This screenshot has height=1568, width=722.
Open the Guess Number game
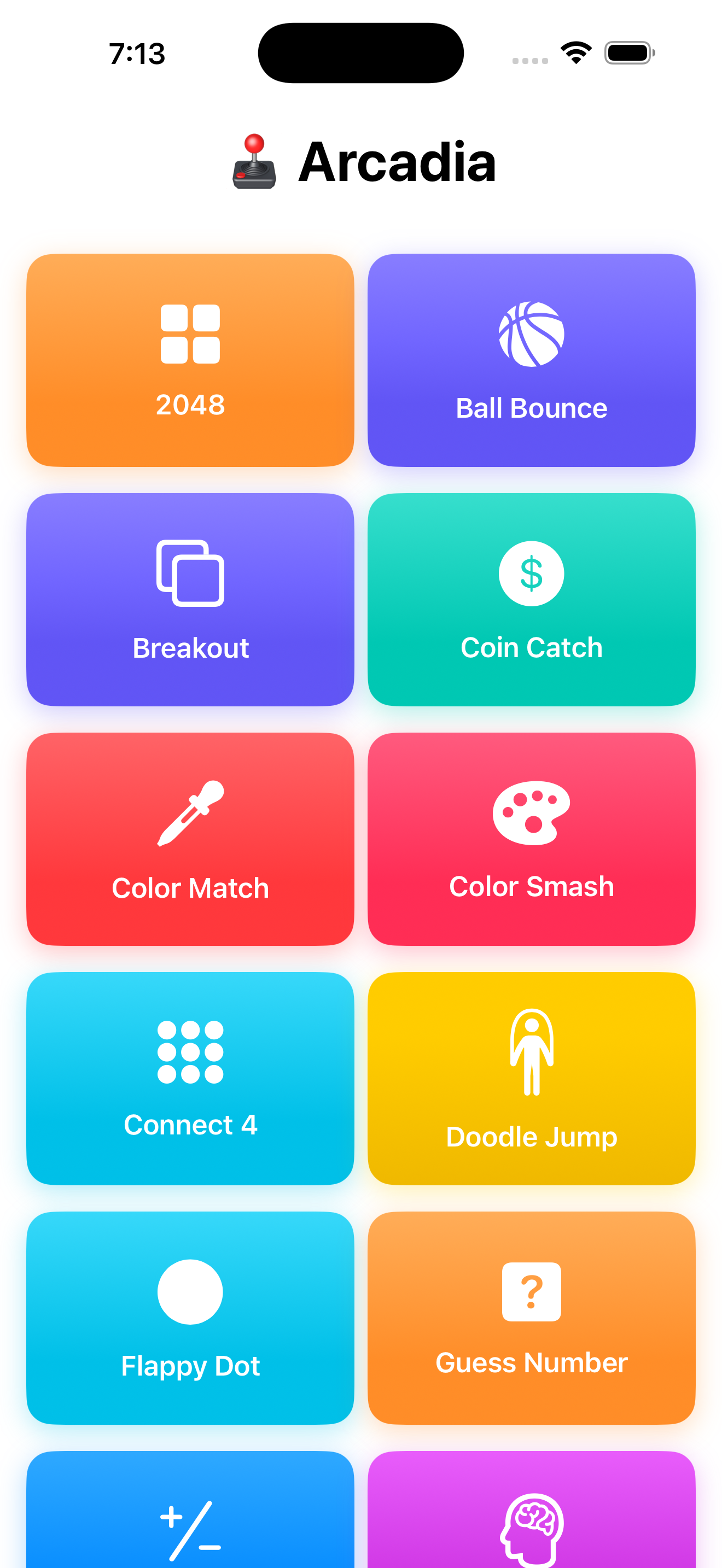531,1317
